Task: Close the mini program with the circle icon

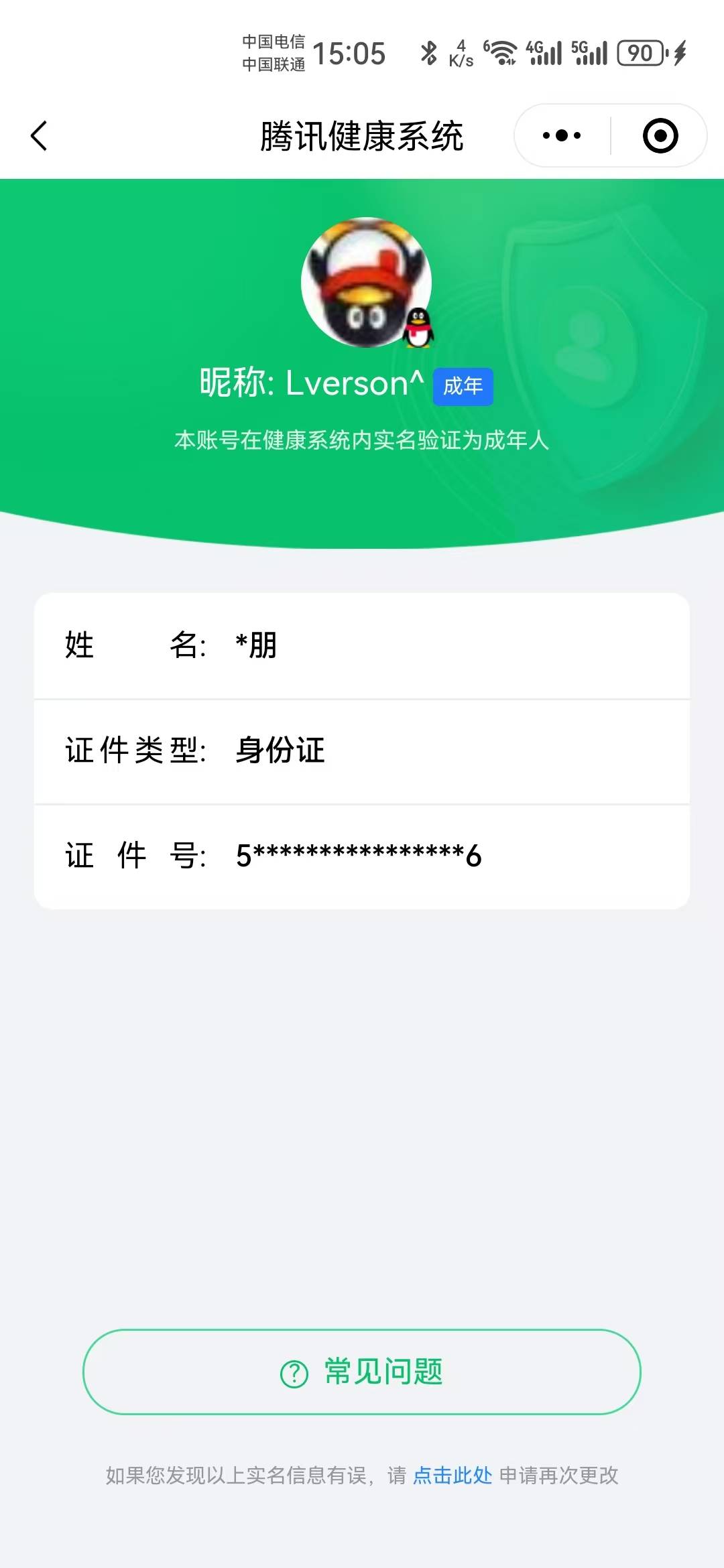Action: 660,136
